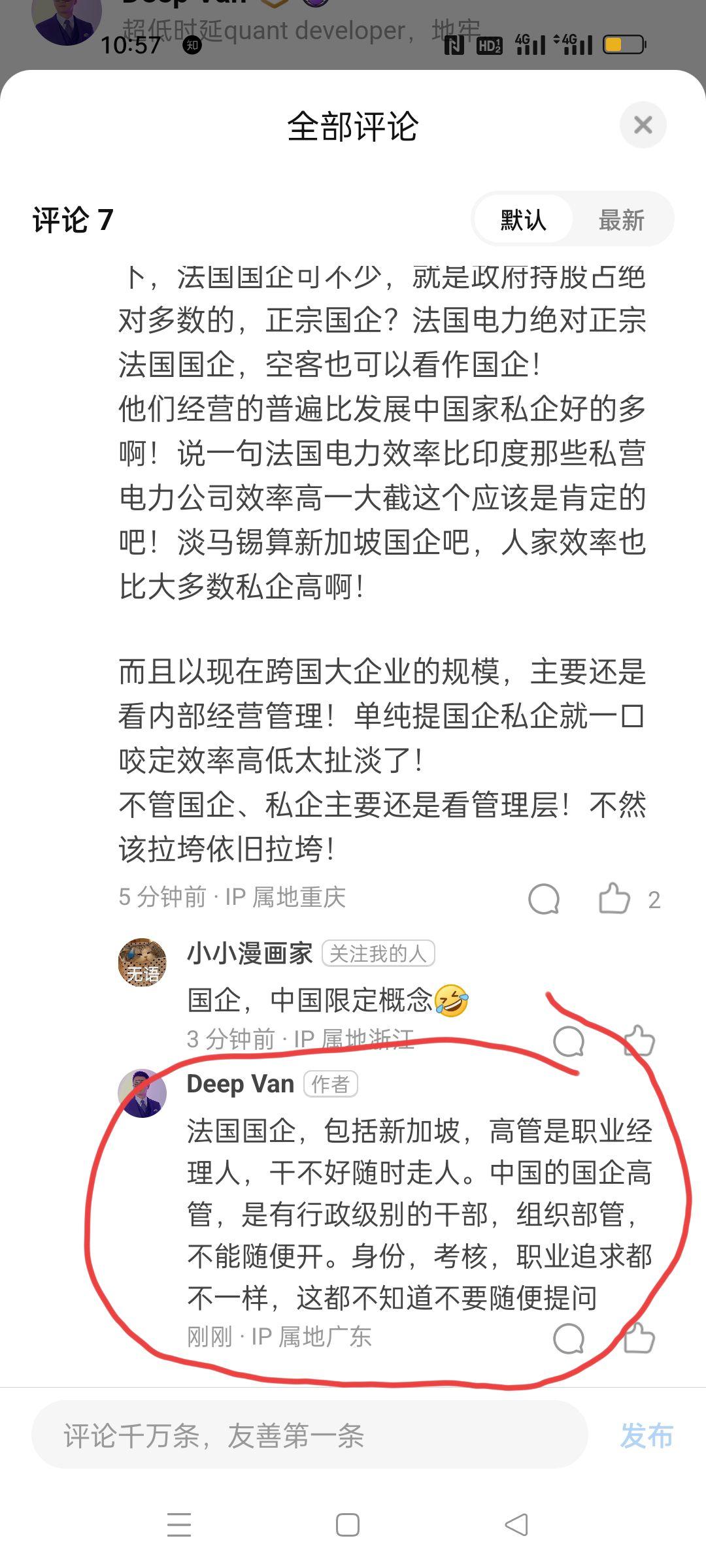Open Deep Van's avatar in the reply
706x1568 pixels.
142,1093
